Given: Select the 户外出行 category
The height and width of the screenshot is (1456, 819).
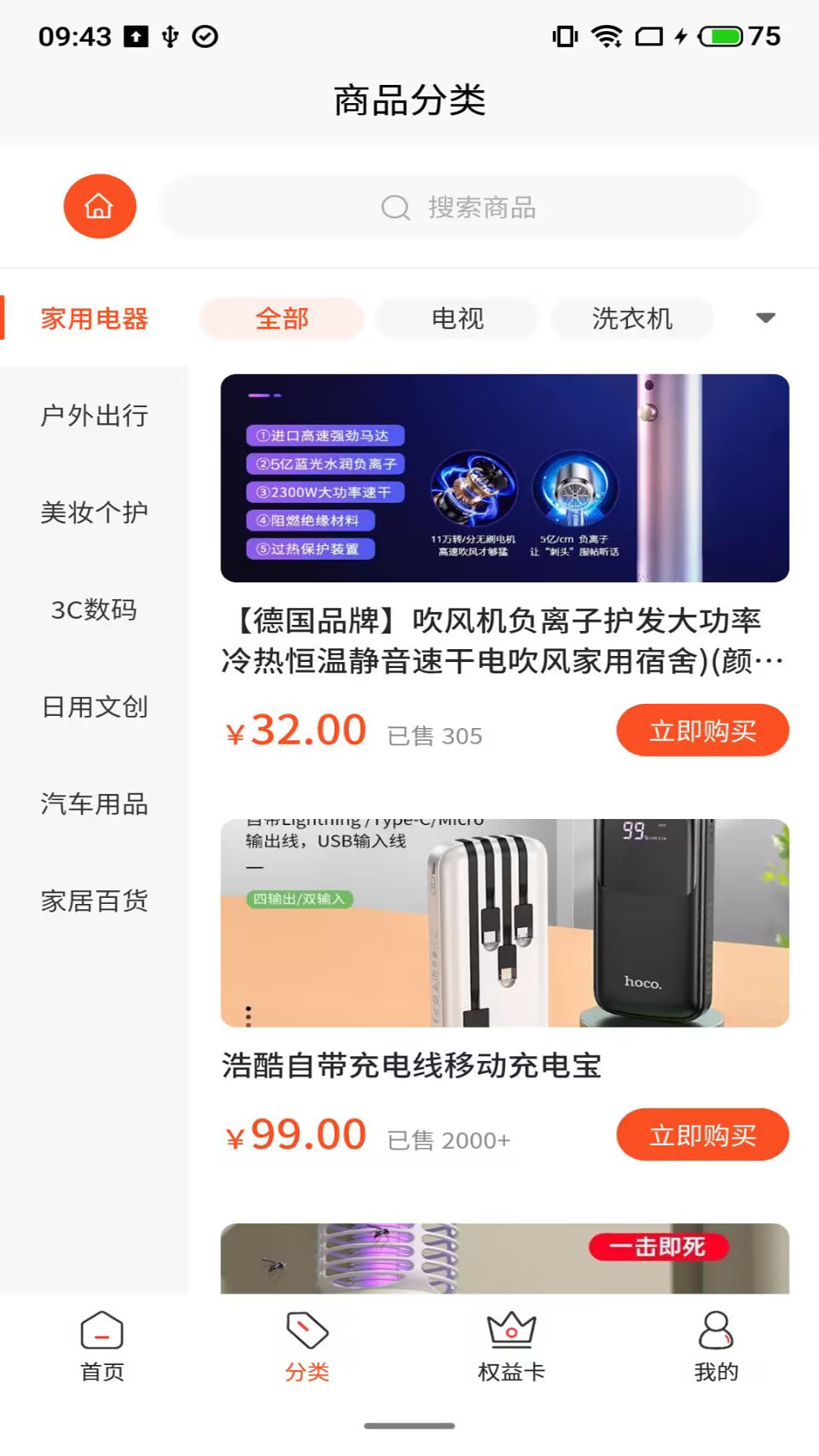Looking at the screenshot, I should (94, 416).
